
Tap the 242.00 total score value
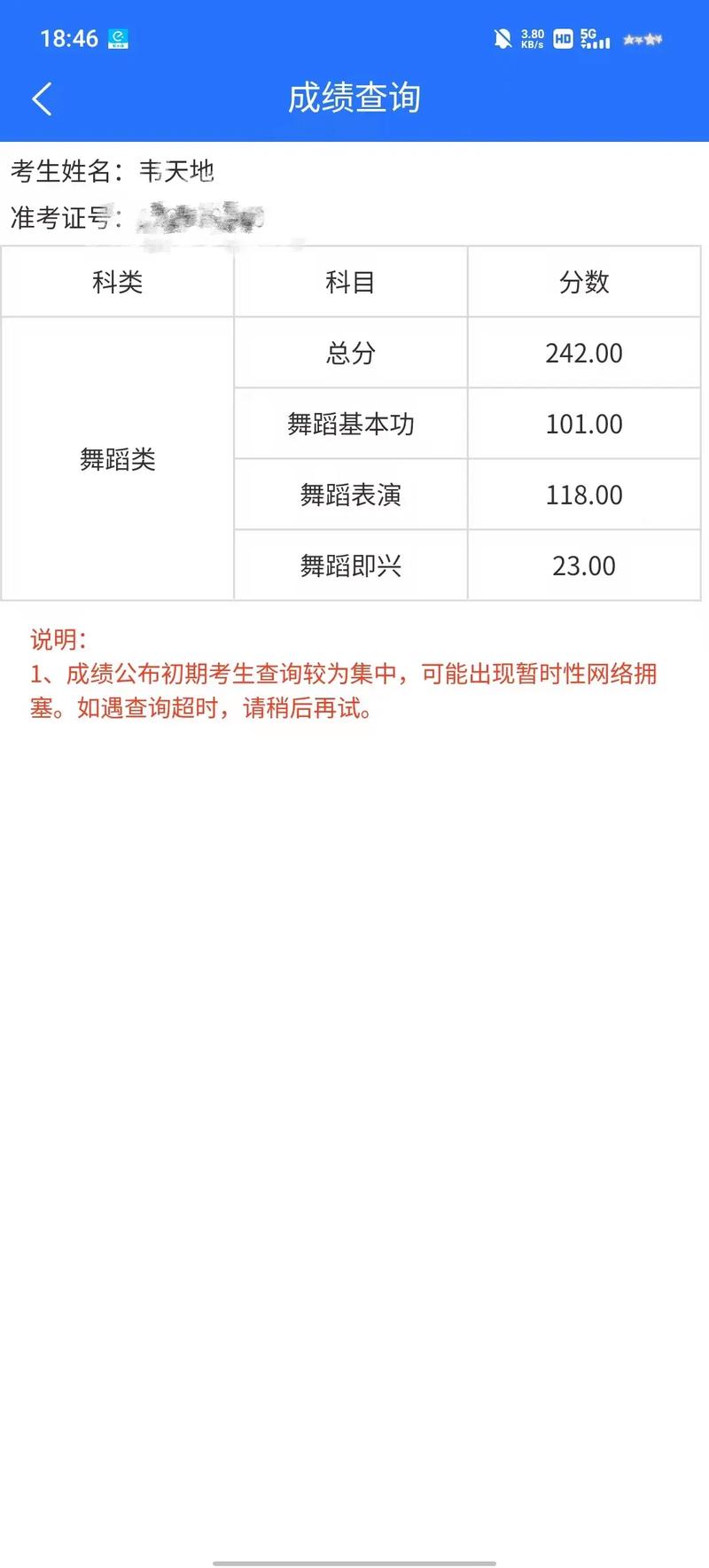point(584,353)
